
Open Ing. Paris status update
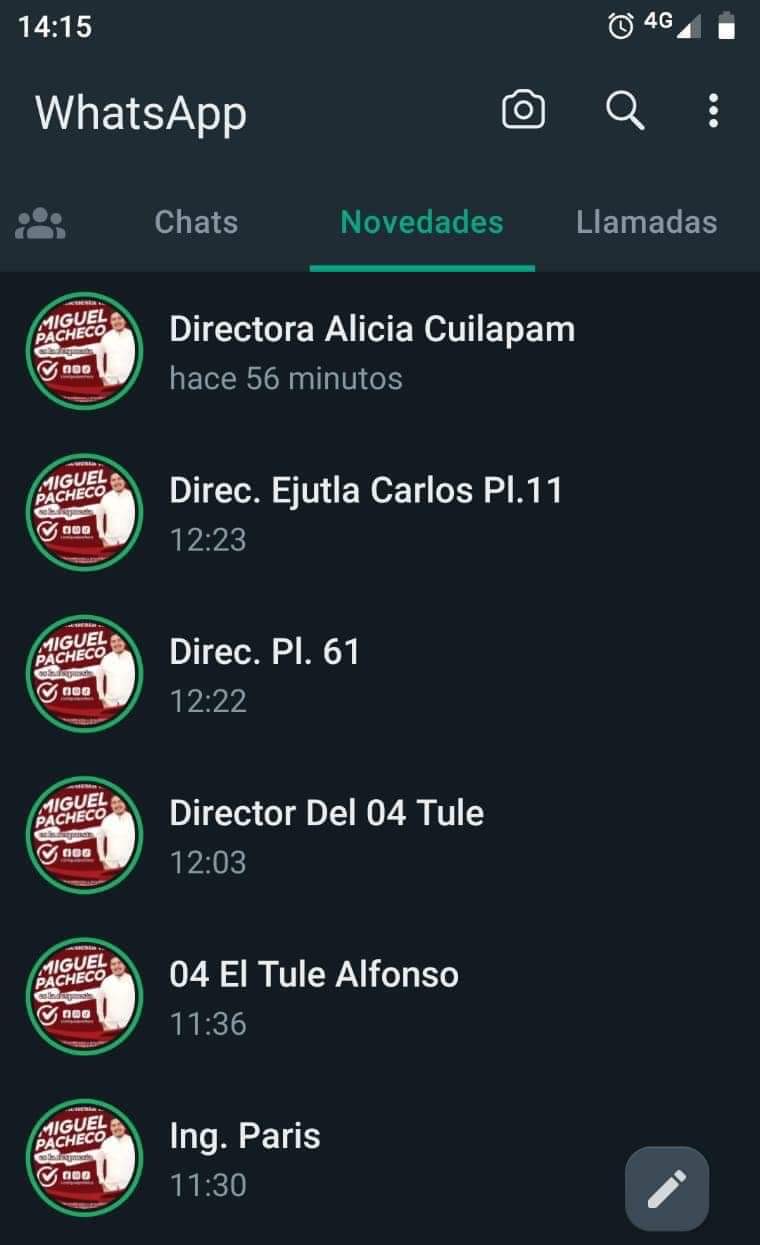coord(245,1158)
